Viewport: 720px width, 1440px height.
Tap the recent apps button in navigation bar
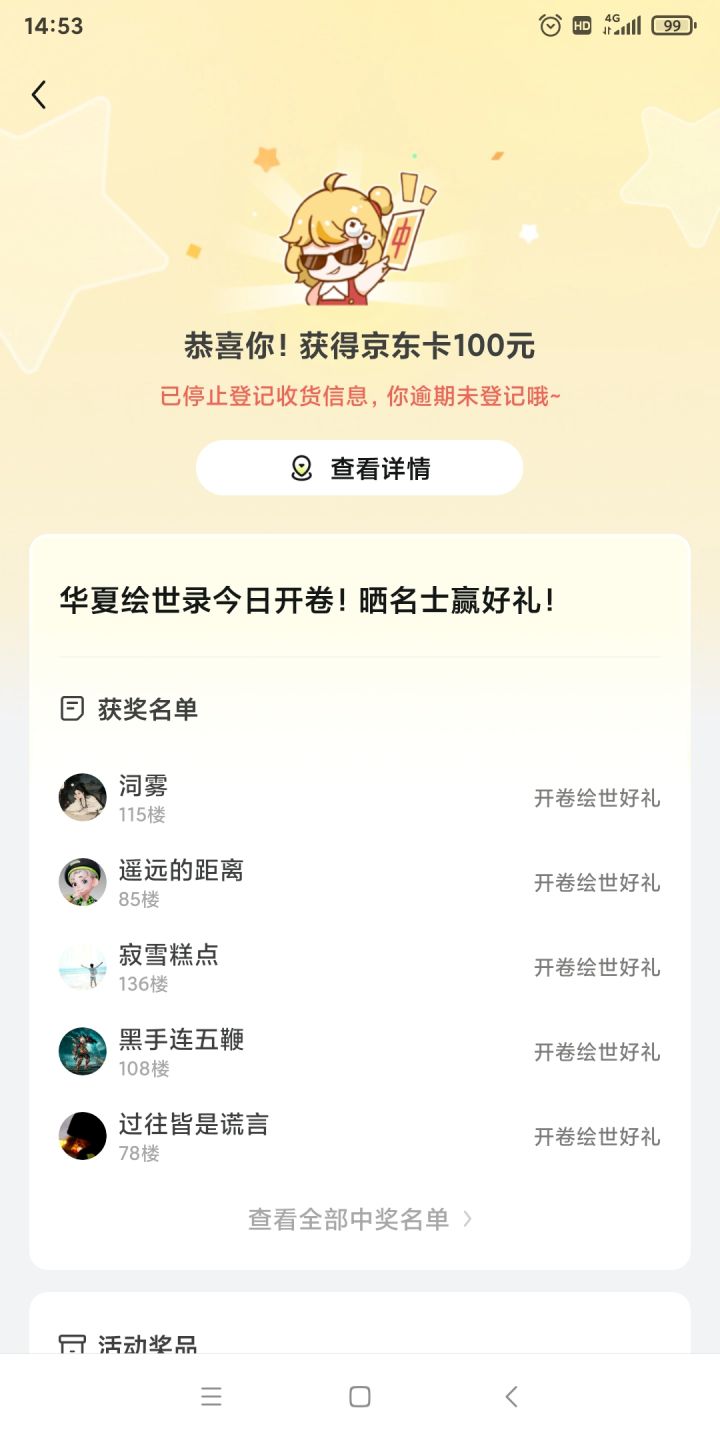click(212, 1397)
